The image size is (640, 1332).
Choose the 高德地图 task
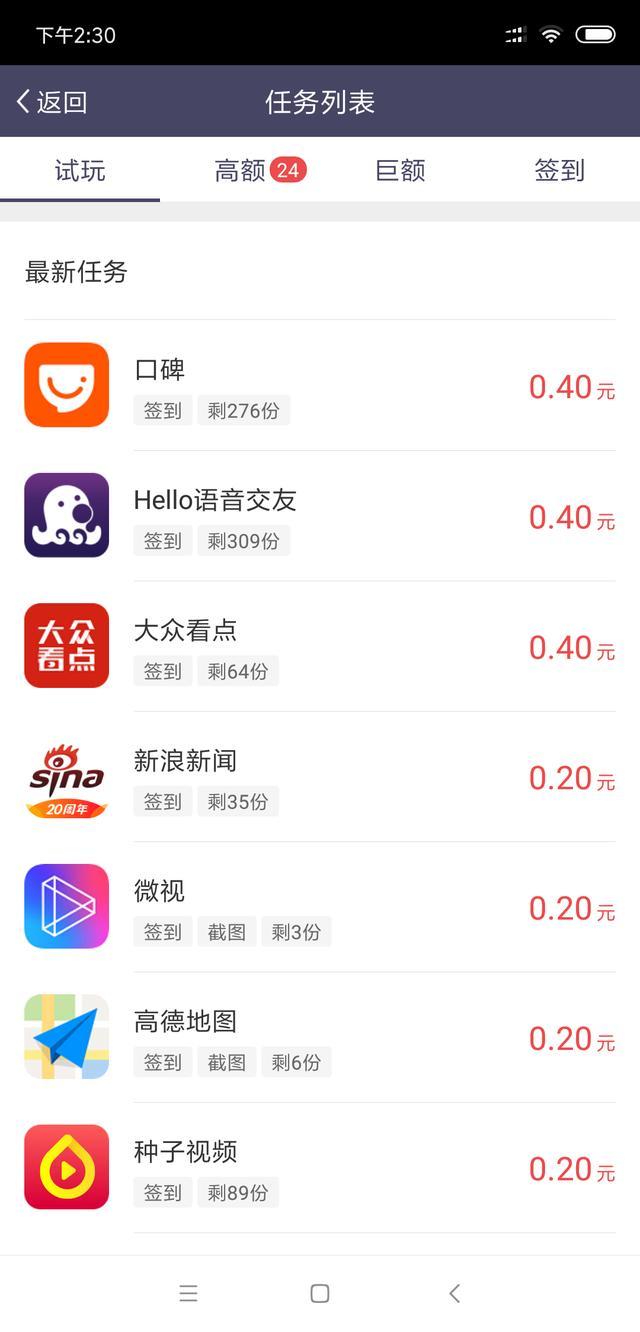click(x=320, y=1037)
